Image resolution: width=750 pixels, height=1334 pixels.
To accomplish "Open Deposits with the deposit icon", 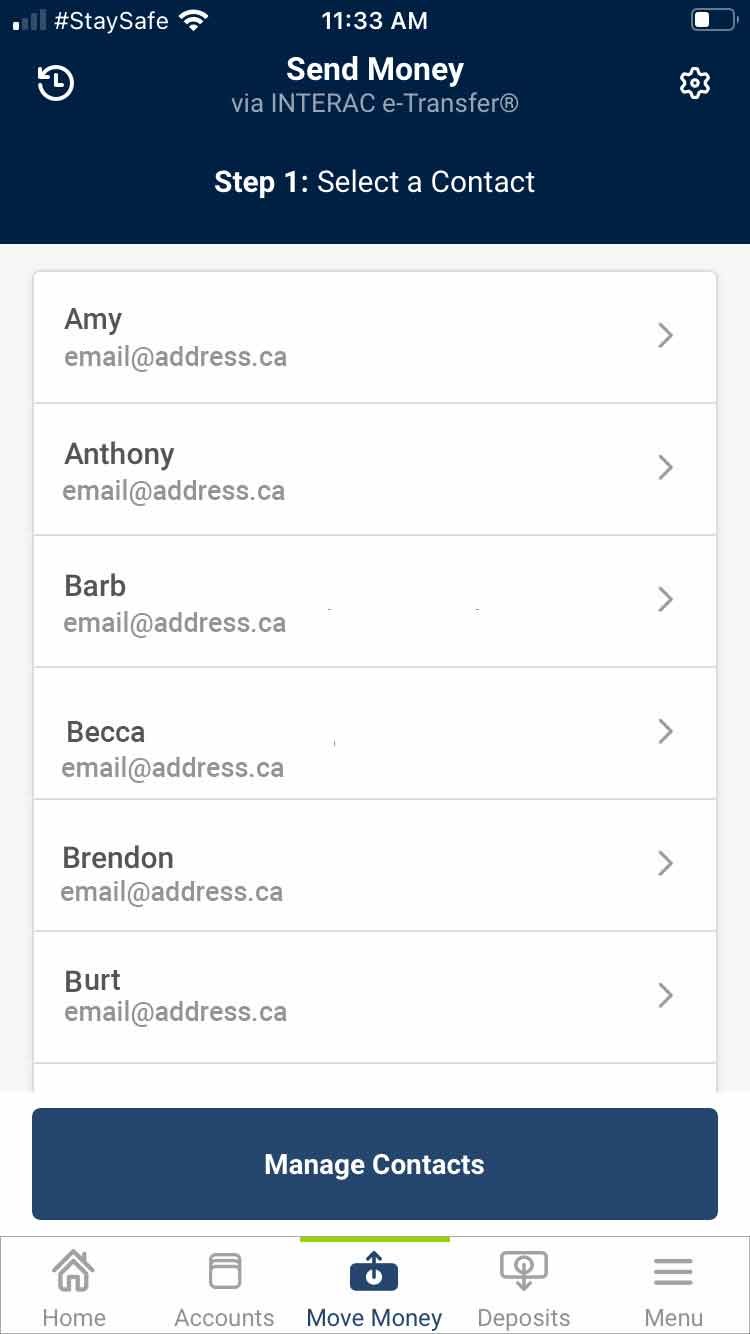I will pos(523,1270).
